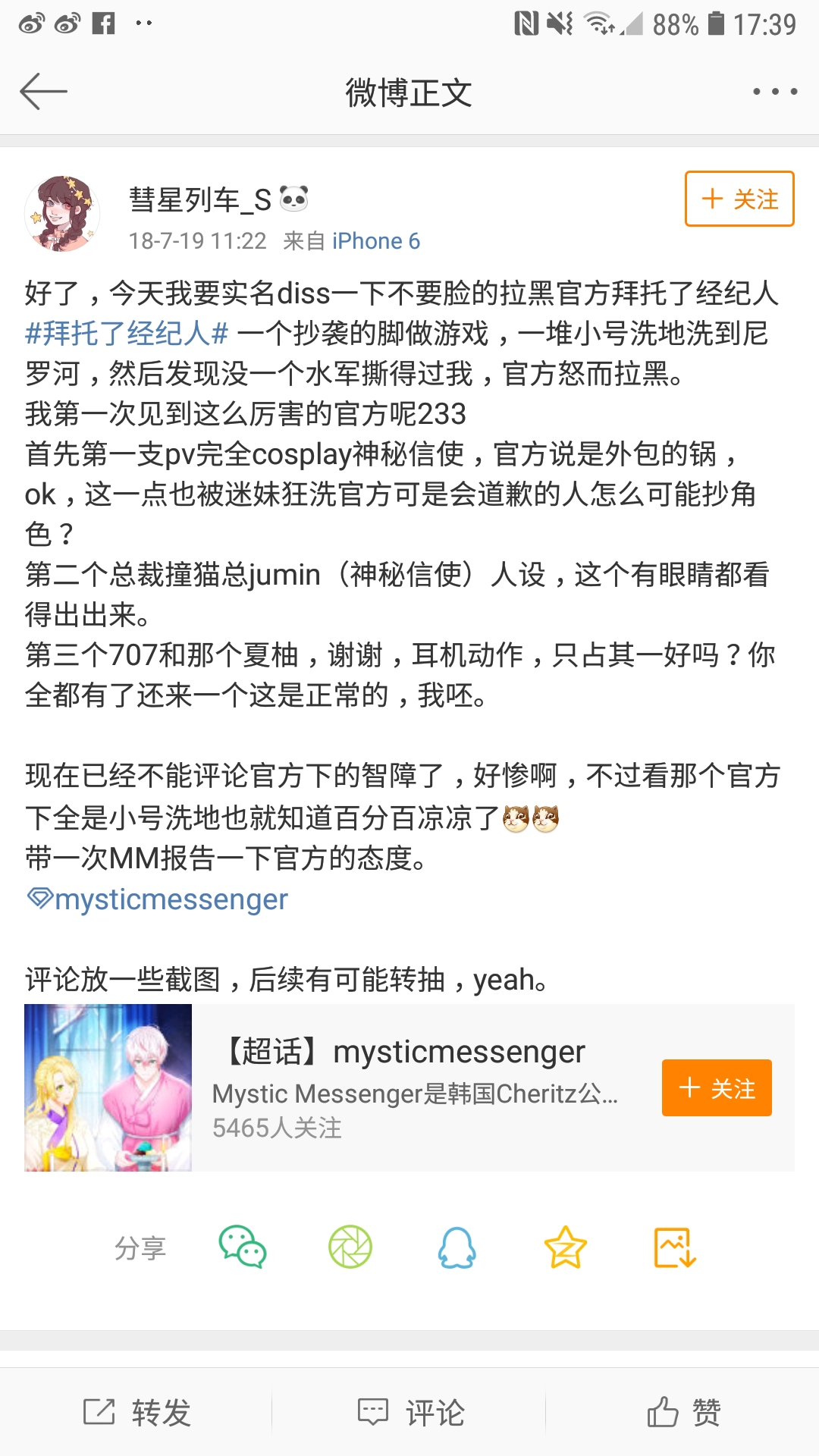This screenshot has width=819, height=1456.
Task: Follow the mysticmessenger super topic
Action: coord(717,1088)
